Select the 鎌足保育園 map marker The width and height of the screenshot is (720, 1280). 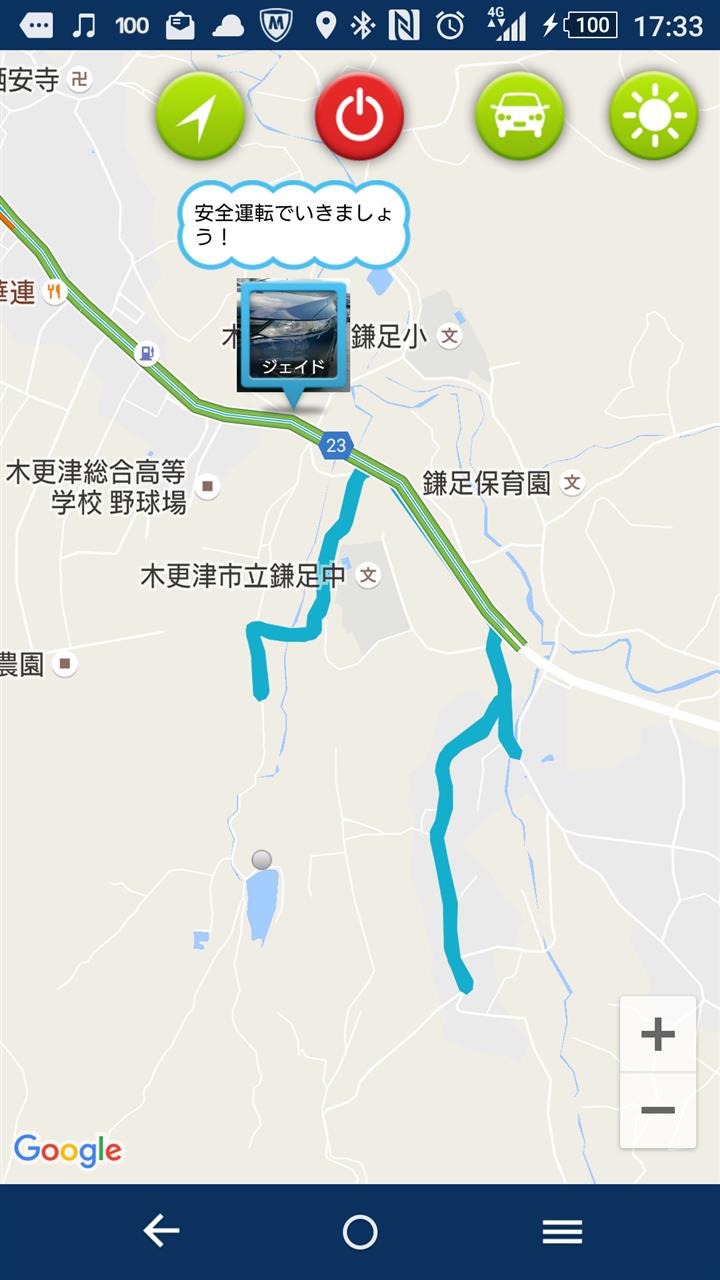point(572,484)
